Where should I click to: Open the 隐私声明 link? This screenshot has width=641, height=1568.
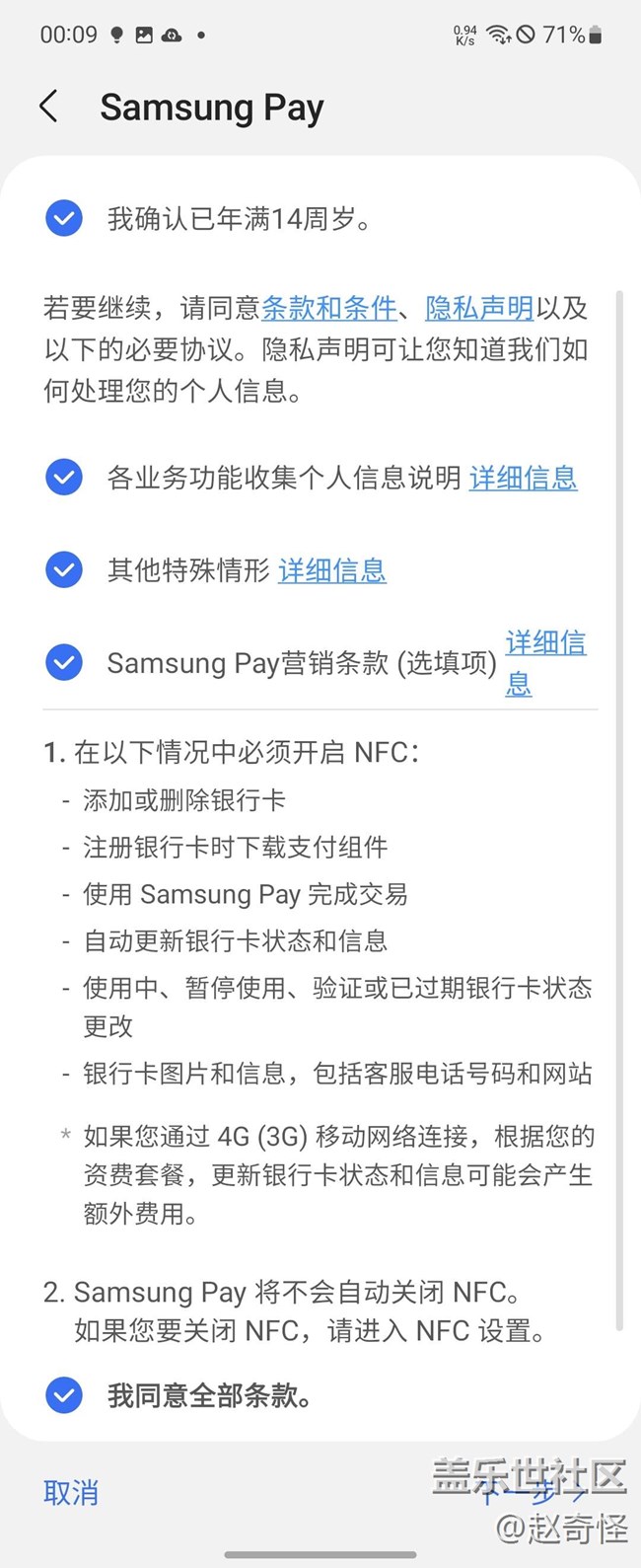click(479, 308)
